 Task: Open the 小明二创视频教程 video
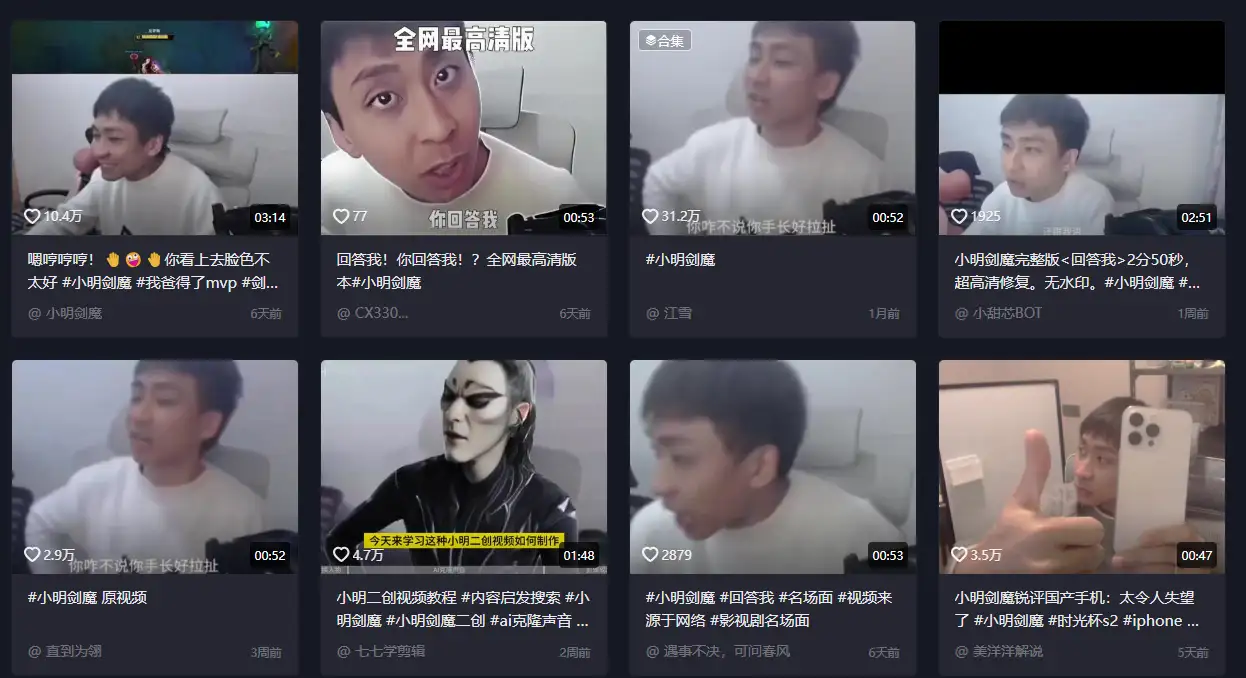click(x=463, y=467)
